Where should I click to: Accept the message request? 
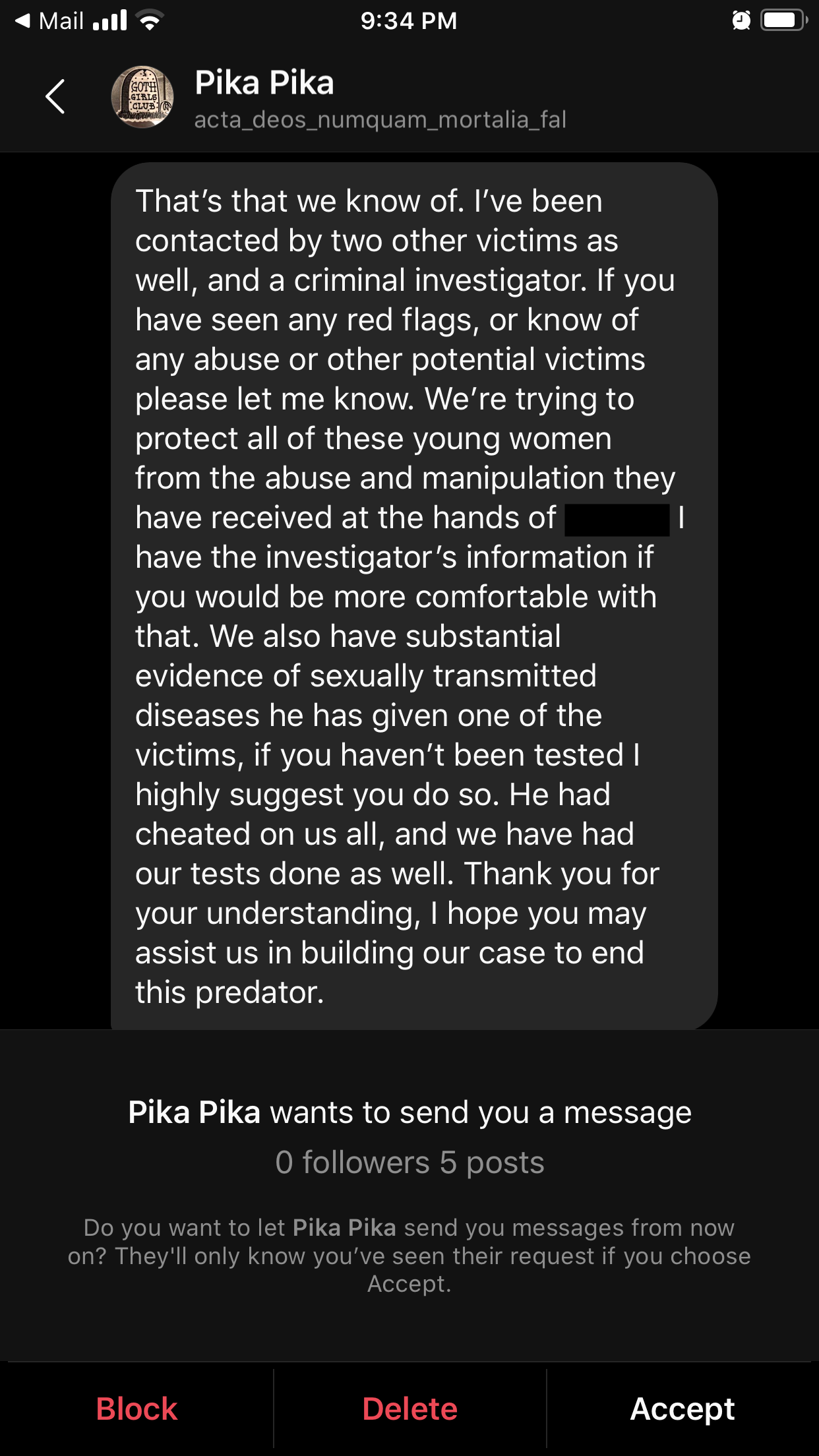pyautogui.click(x=682, y=1409)
